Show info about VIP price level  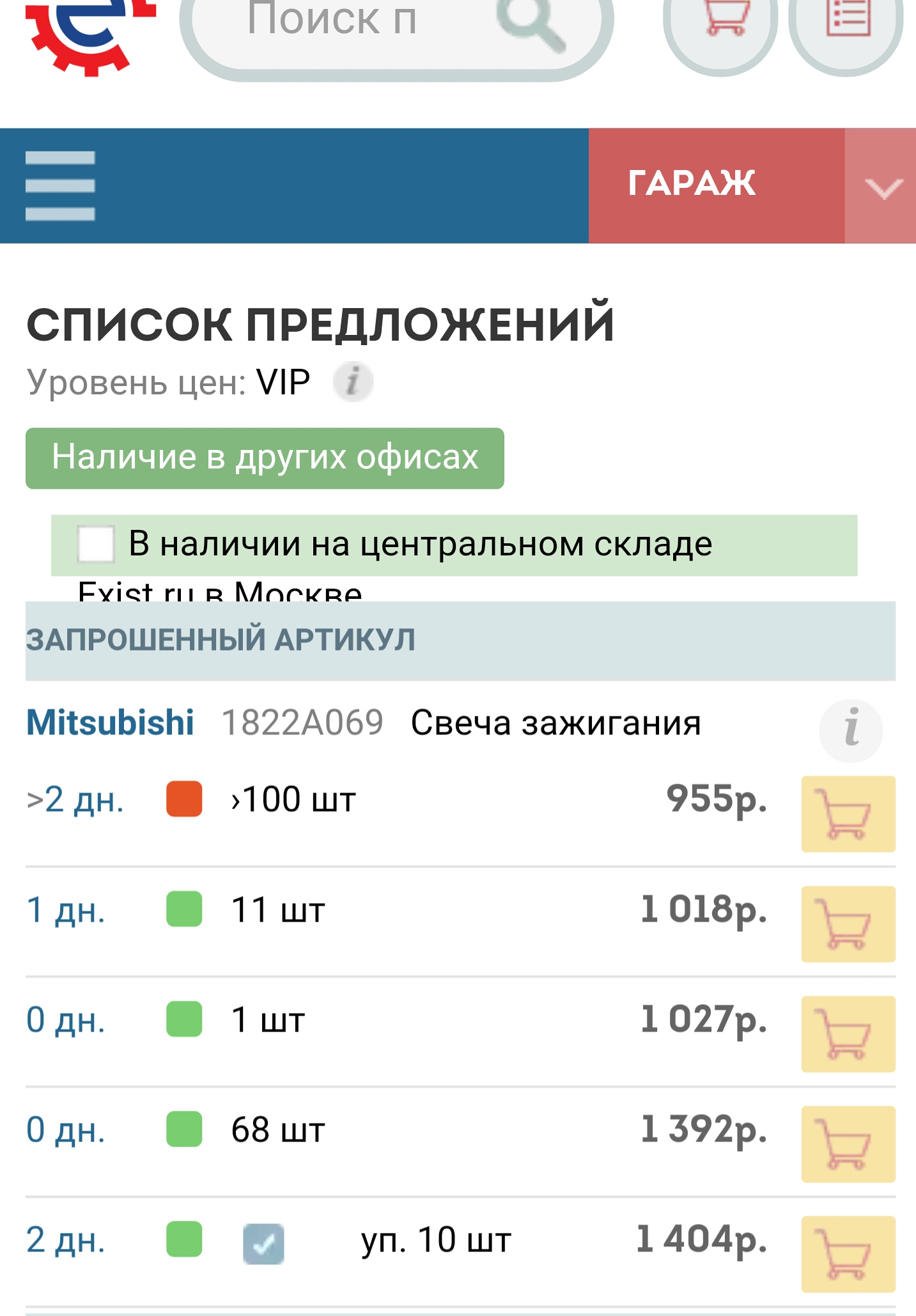click(x=353, y=382)
